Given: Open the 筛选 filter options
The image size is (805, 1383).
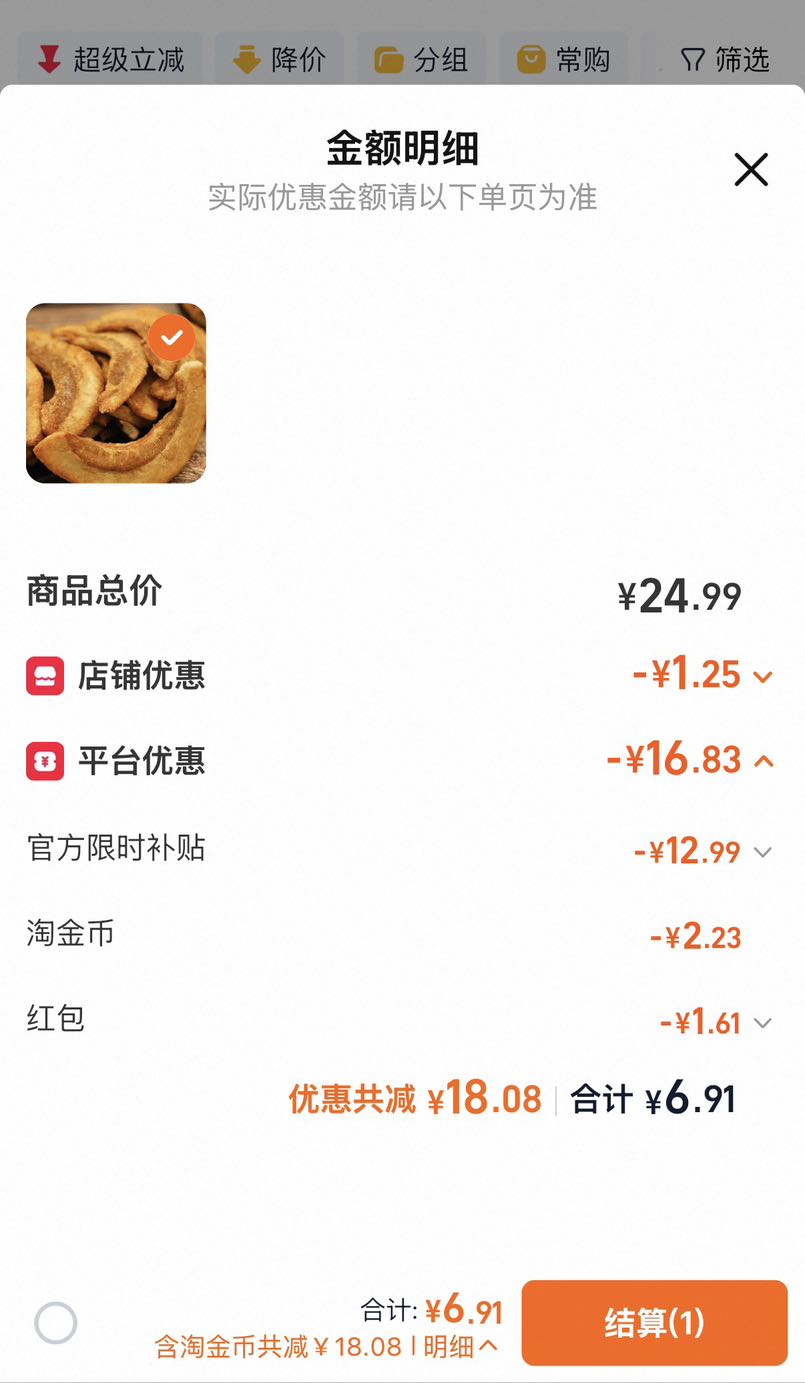Looking at the screenshot, I should (725, 60).
